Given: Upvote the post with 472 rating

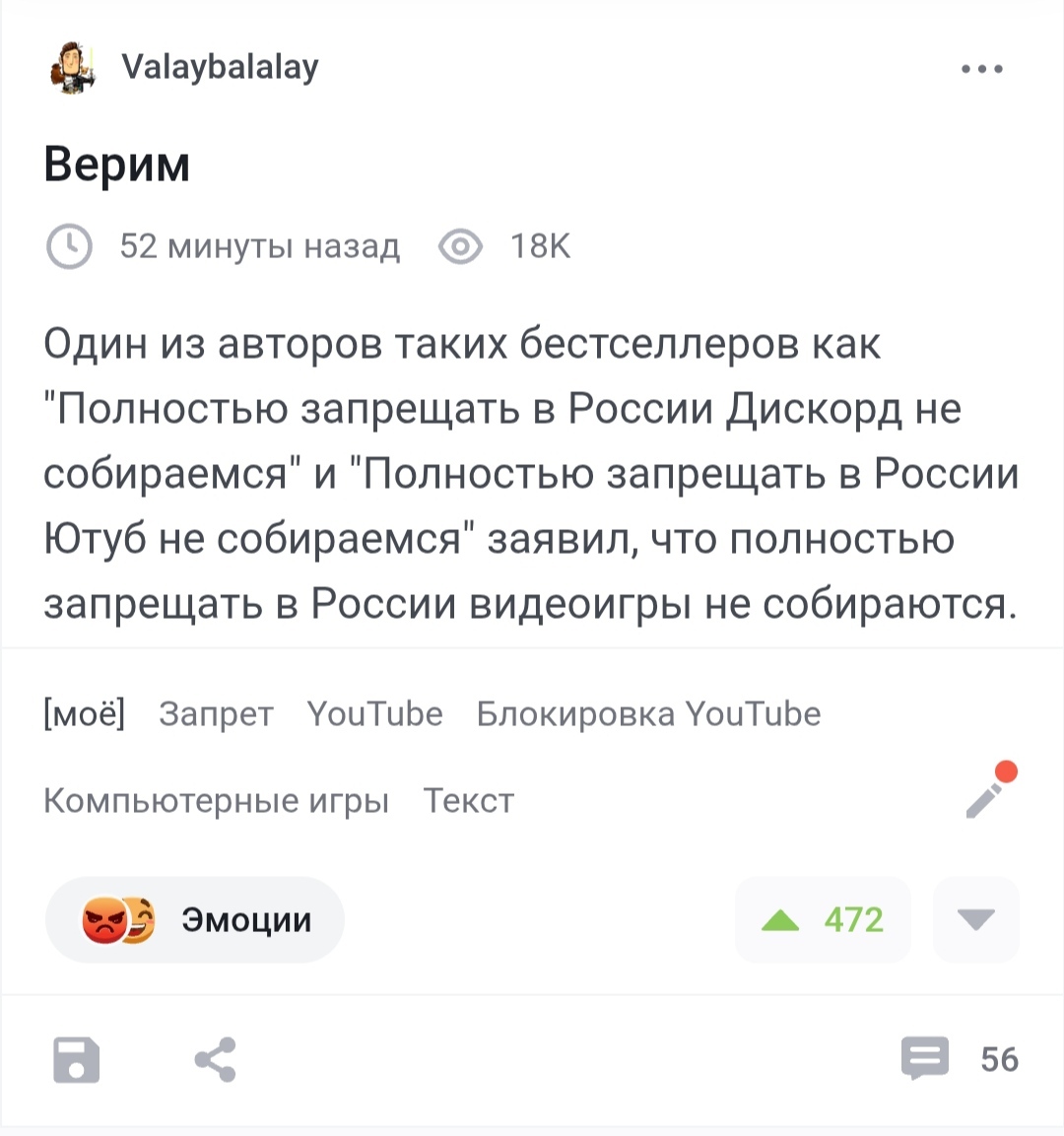Looking at the screenshot, I should click(822, 920).
